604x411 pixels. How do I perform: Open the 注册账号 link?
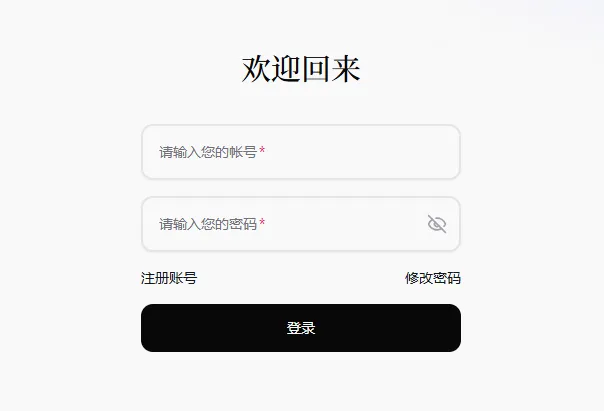169,278
